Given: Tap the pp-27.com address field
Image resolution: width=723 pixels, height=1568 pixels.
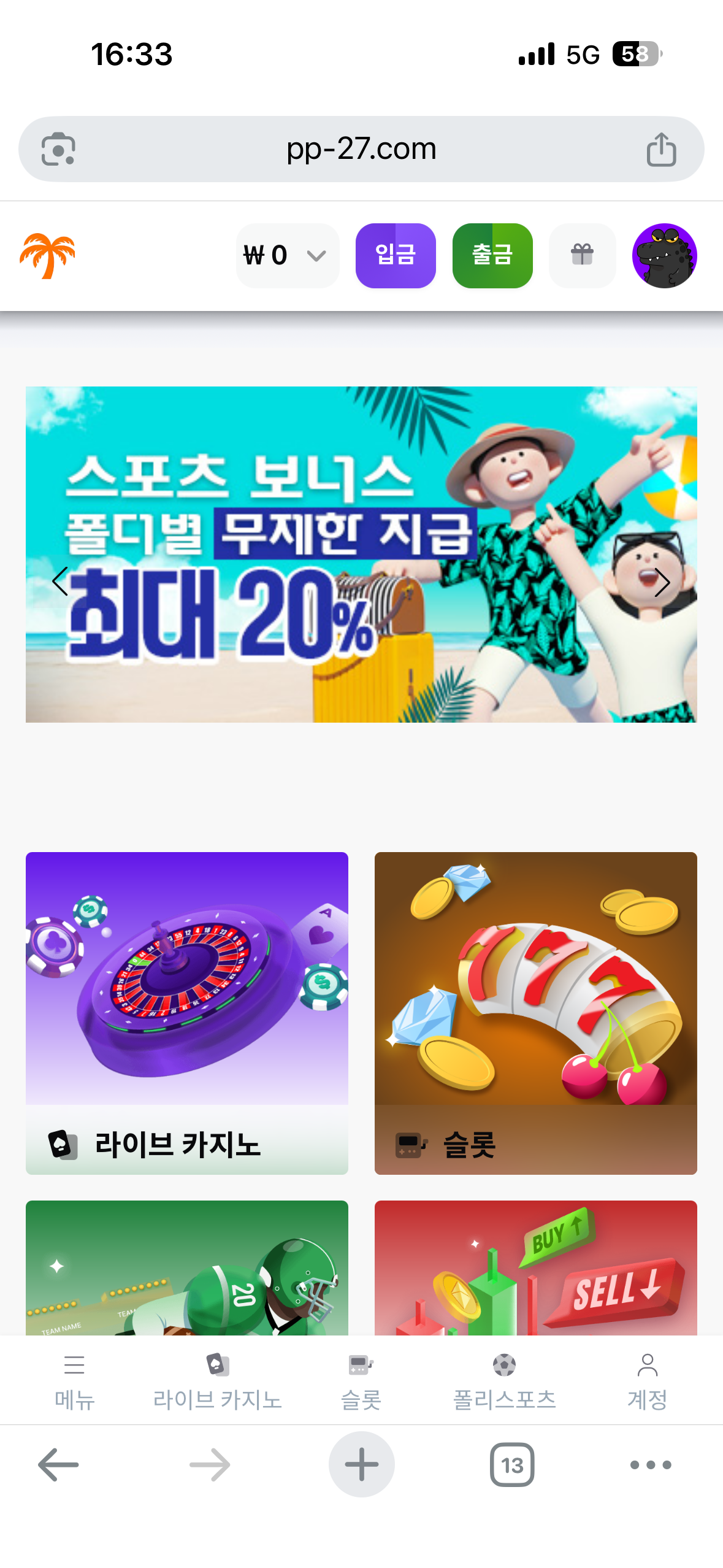Looking at the screenshot, I should coord(361,149).
